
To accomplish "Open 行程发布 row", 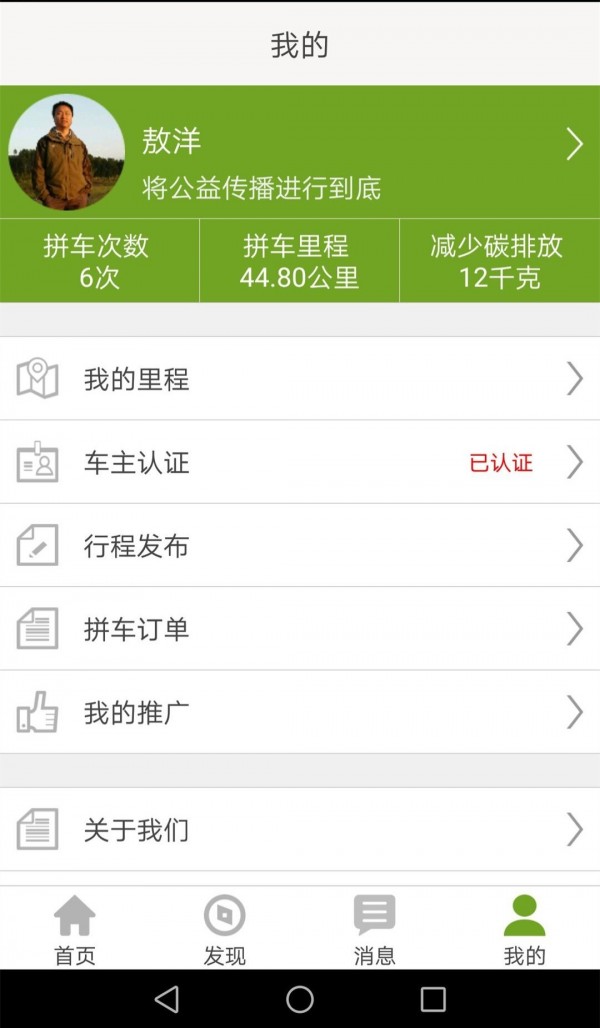I will tap(300, 546).
